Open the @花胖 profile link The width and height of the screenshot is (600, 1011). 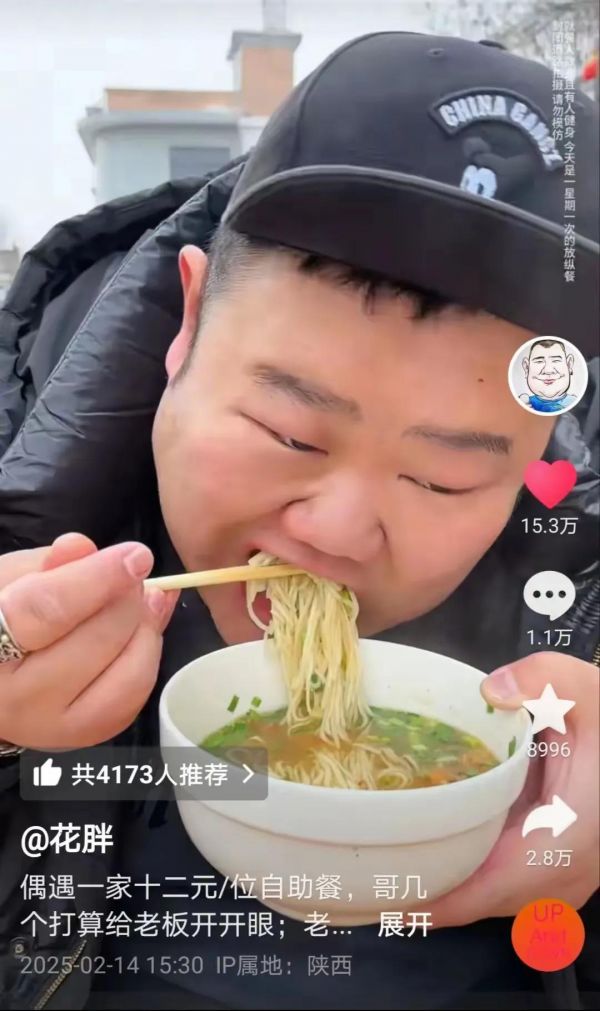(x=67, y=840)
